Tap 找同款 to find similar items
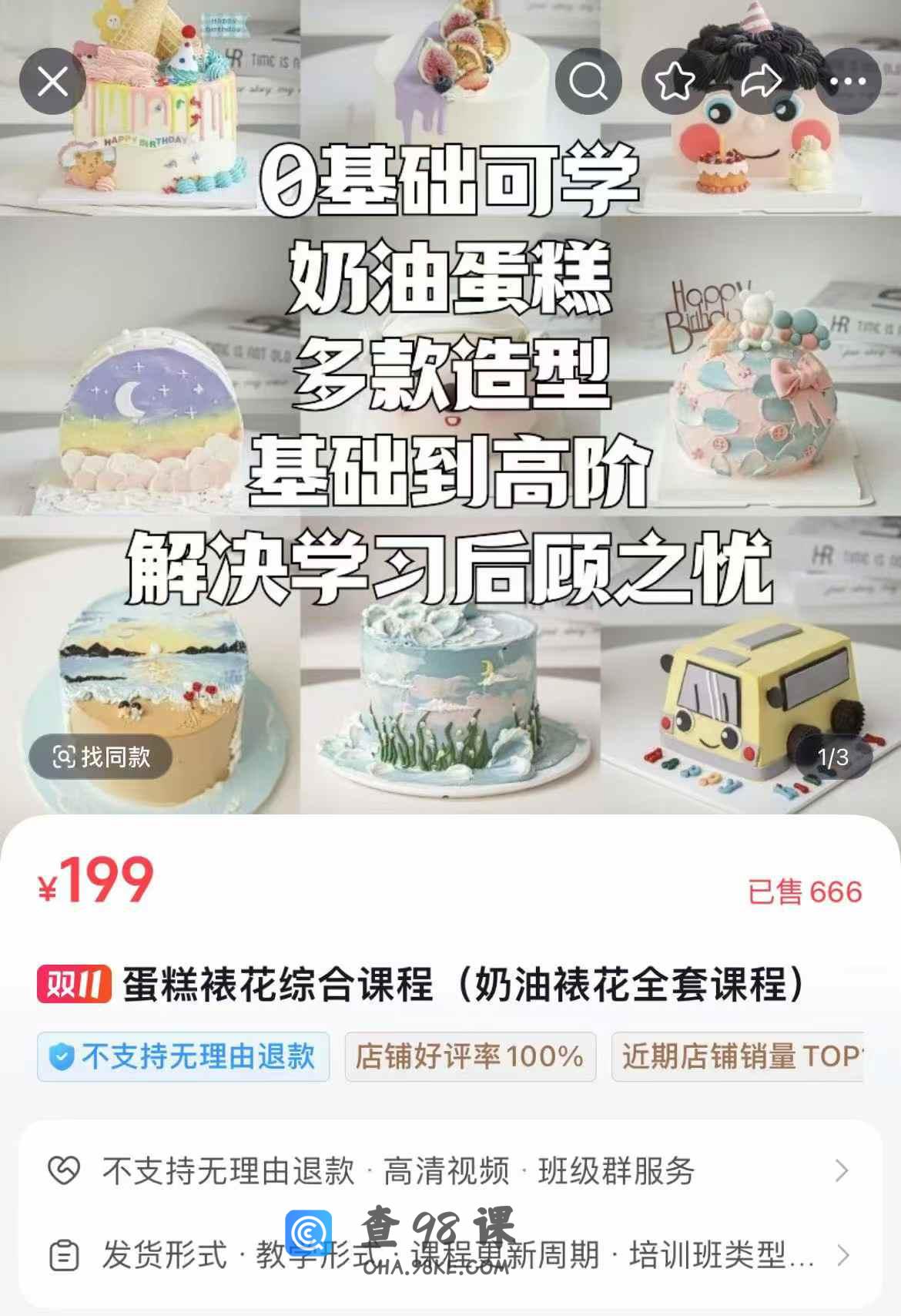 [101, 757]
